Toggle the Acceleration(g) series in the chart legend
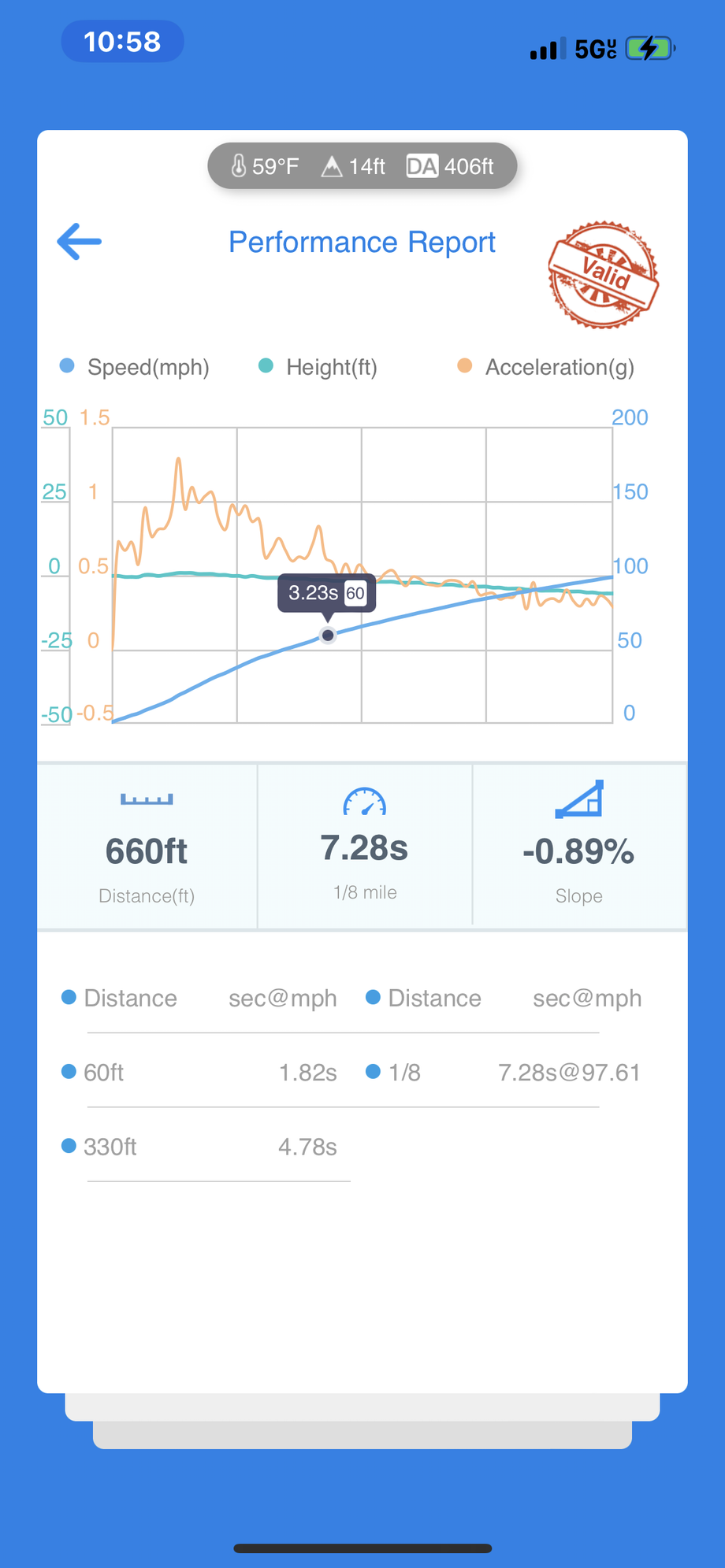725x1568 pixels. point(546,367)
